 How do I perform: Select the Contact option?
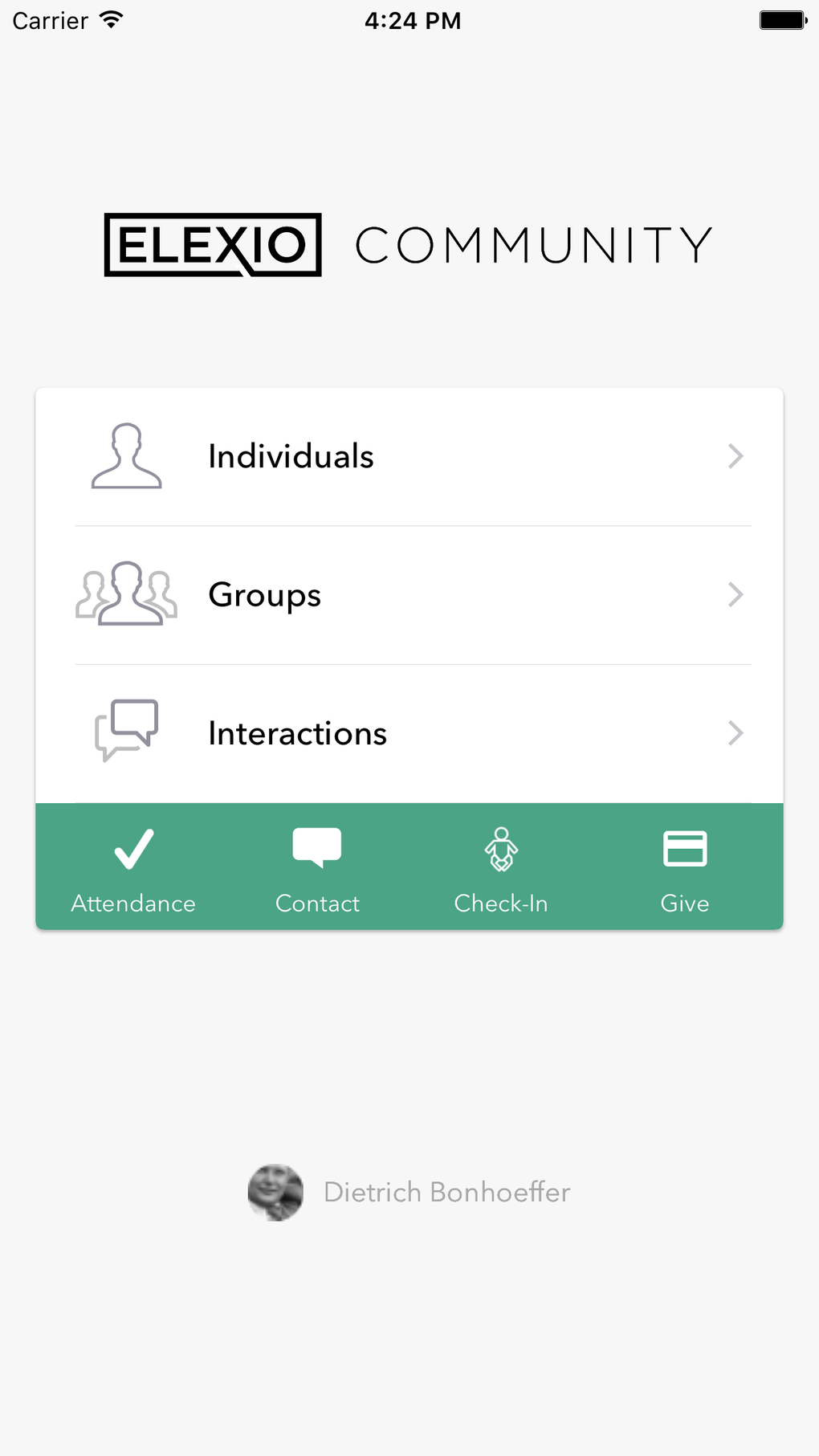tap(317, 867)
